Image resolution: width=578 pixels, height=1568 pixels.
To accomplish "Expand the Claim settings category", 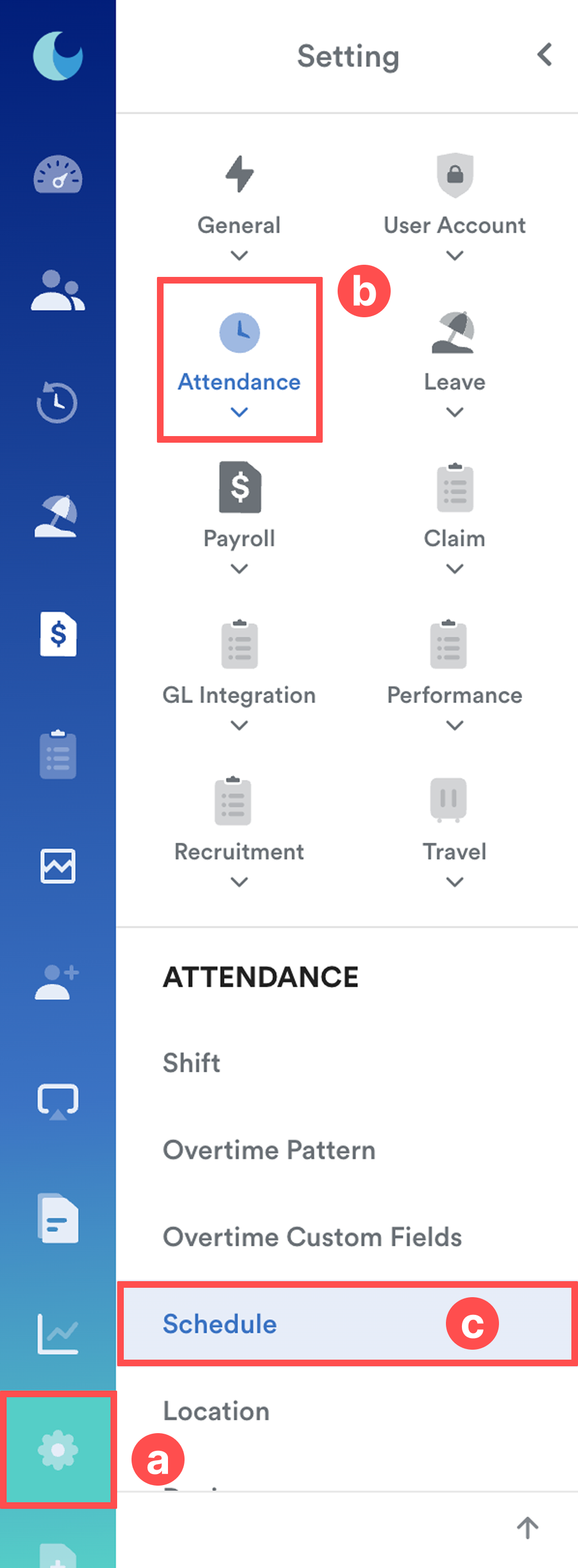I will pos(454,517).
